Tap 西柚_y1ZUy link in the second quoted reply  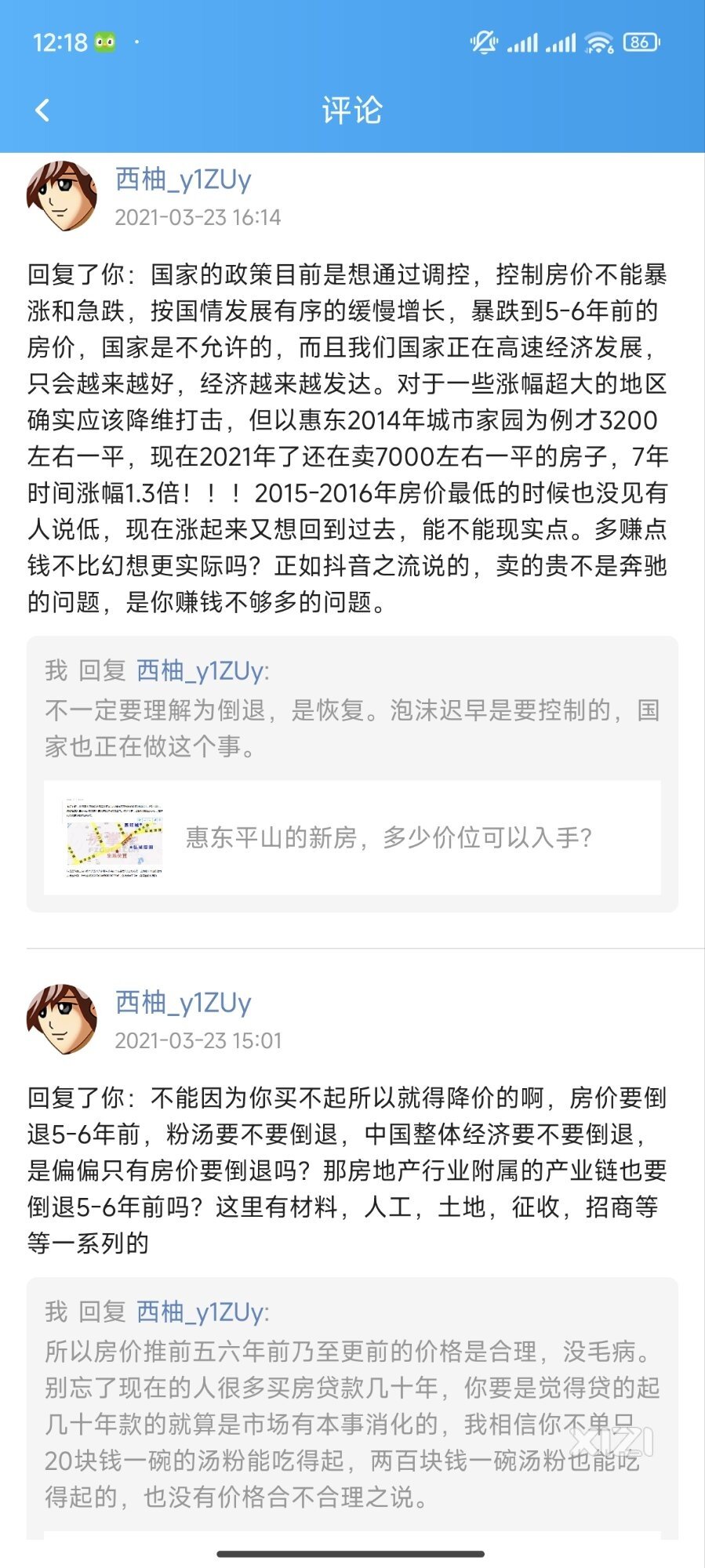(x=201, y=1312)
